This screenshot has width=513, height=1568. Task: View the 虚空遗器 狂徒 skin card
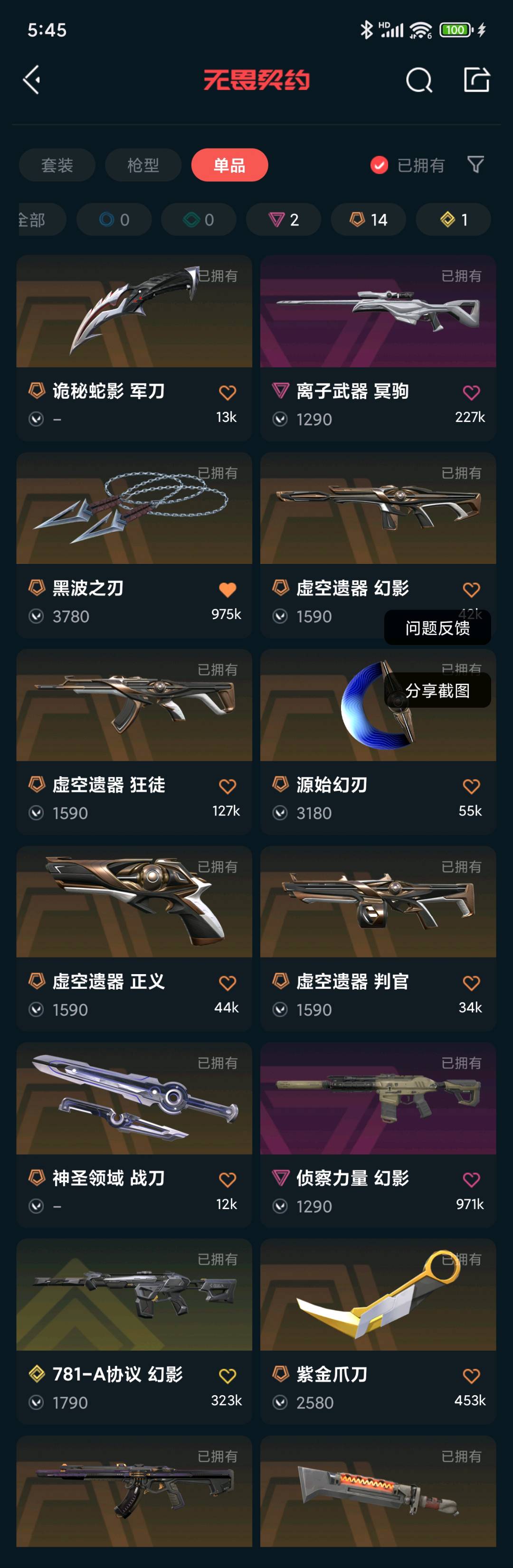pyautogui.click(x=134, y=741)
